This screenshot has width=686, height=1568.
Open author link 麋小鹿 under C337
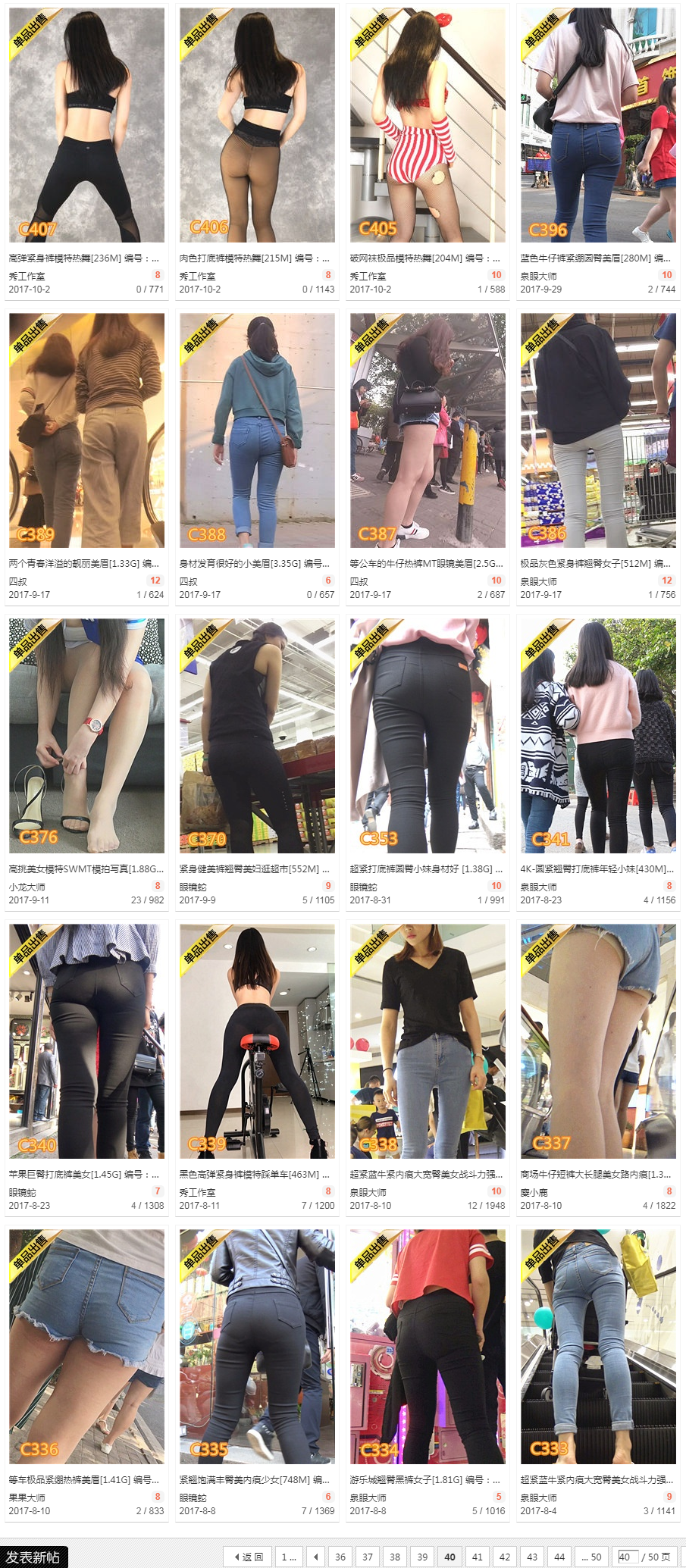pyautogui.click(x=534, y=1192)
